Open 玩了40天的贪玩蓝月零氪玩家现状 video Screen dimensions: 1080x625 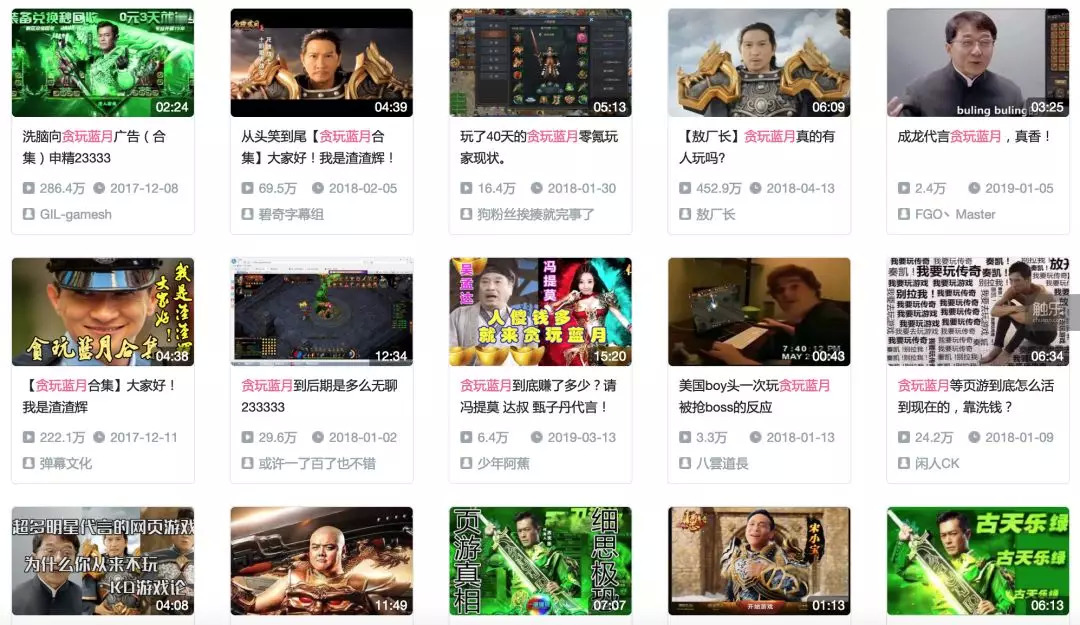pyautogui.click(x=540, y=62)
